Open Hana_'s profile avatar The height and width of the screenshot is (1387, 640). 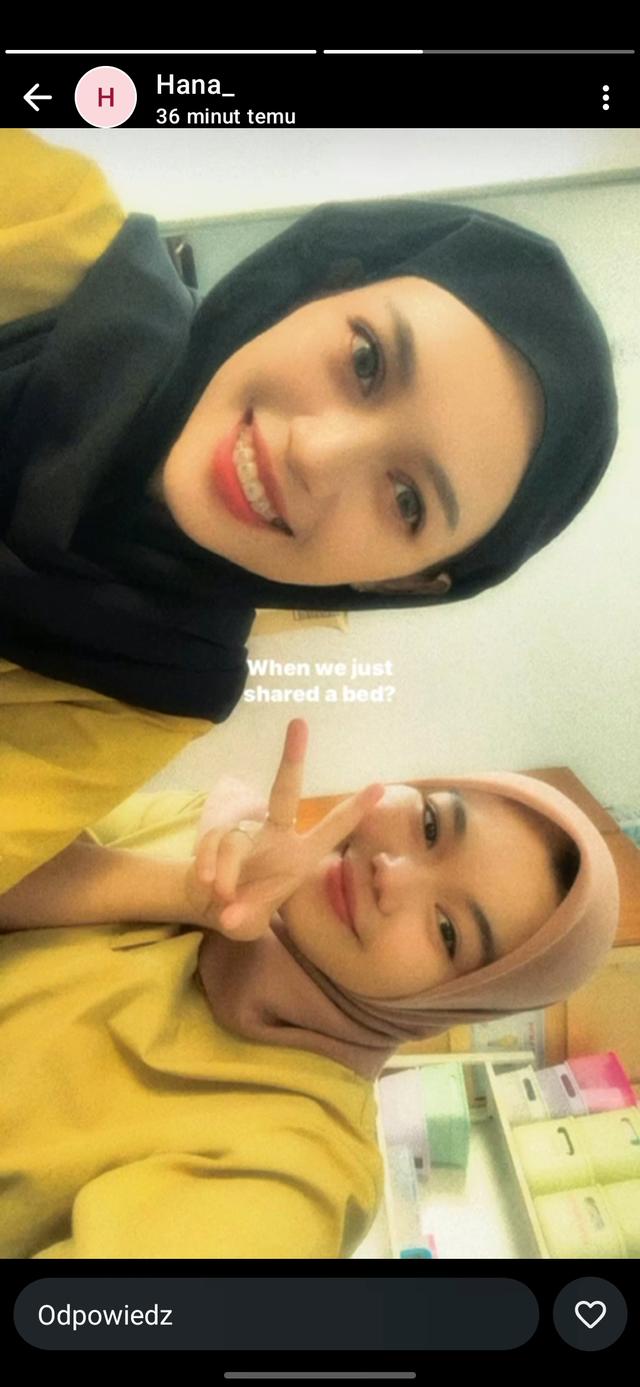click(106, 97)
